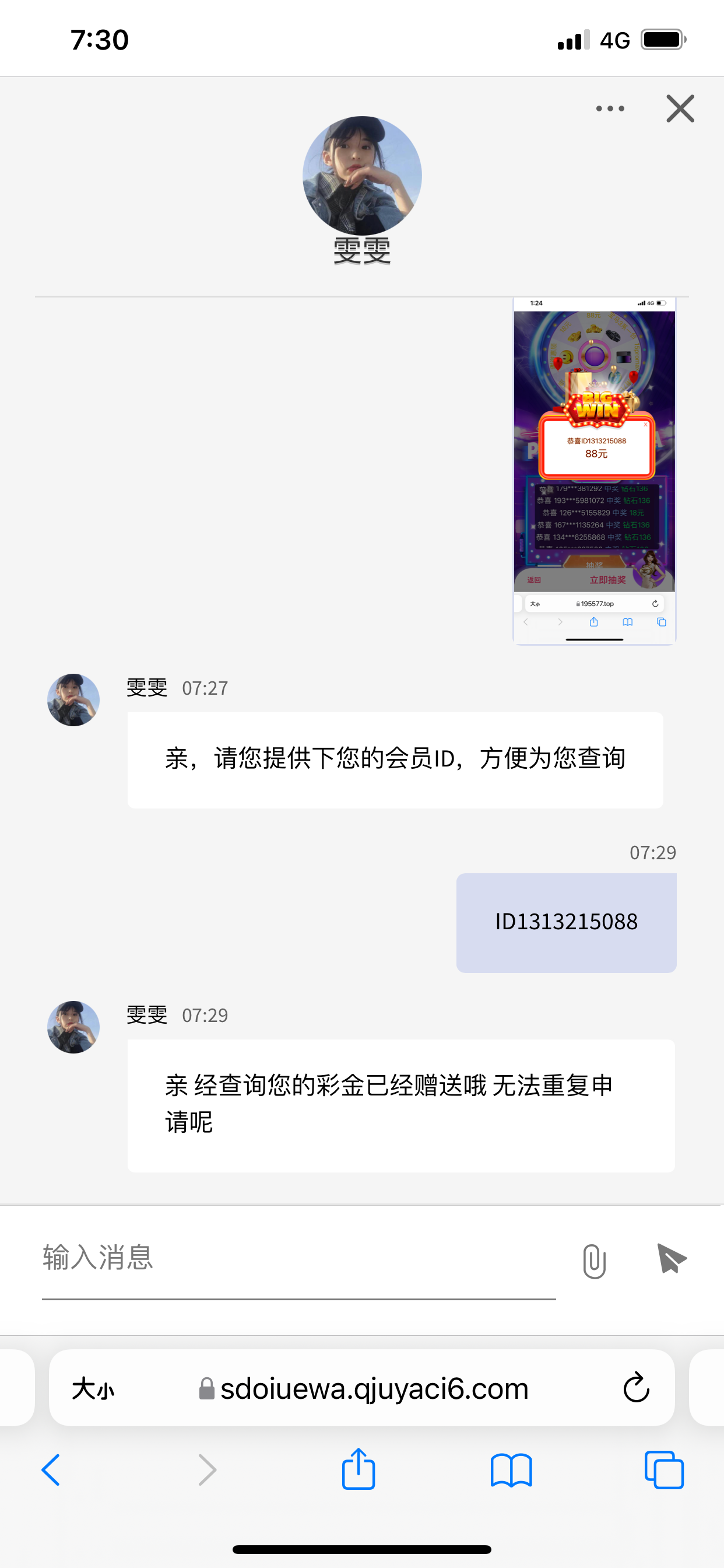Attach a file with the paperclip icon
724x1568 pixels.
pos(594,1261)
